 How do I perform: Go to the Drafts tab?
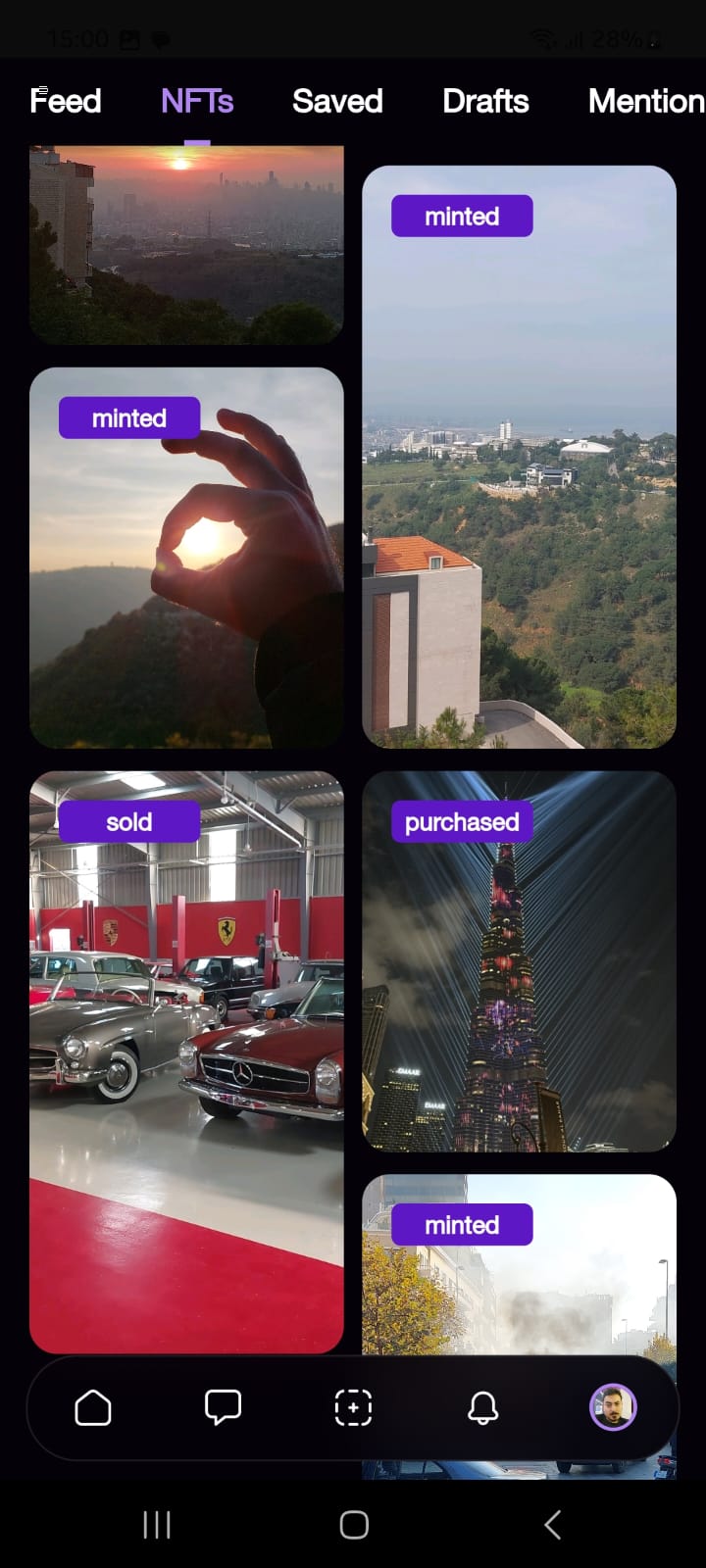pos(485,101)
